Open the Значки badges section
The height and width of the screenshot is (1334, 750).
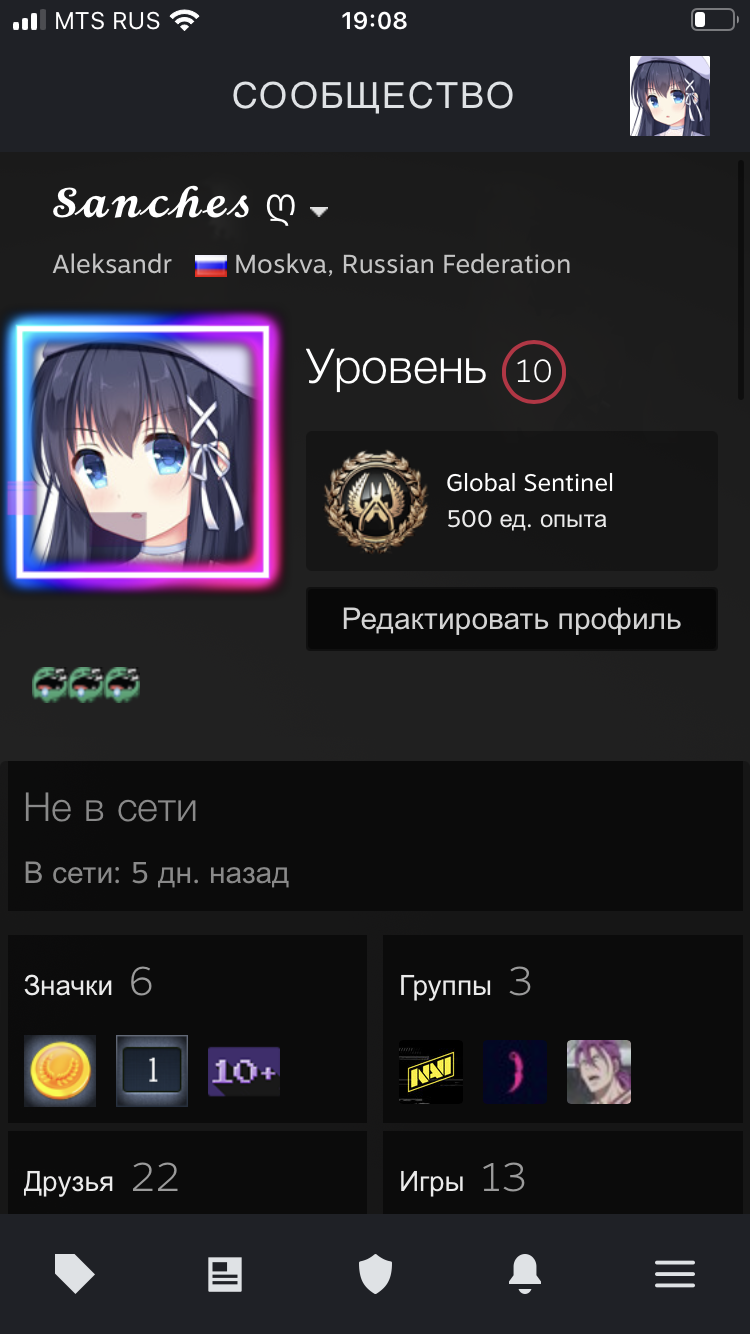[188, 1029]
